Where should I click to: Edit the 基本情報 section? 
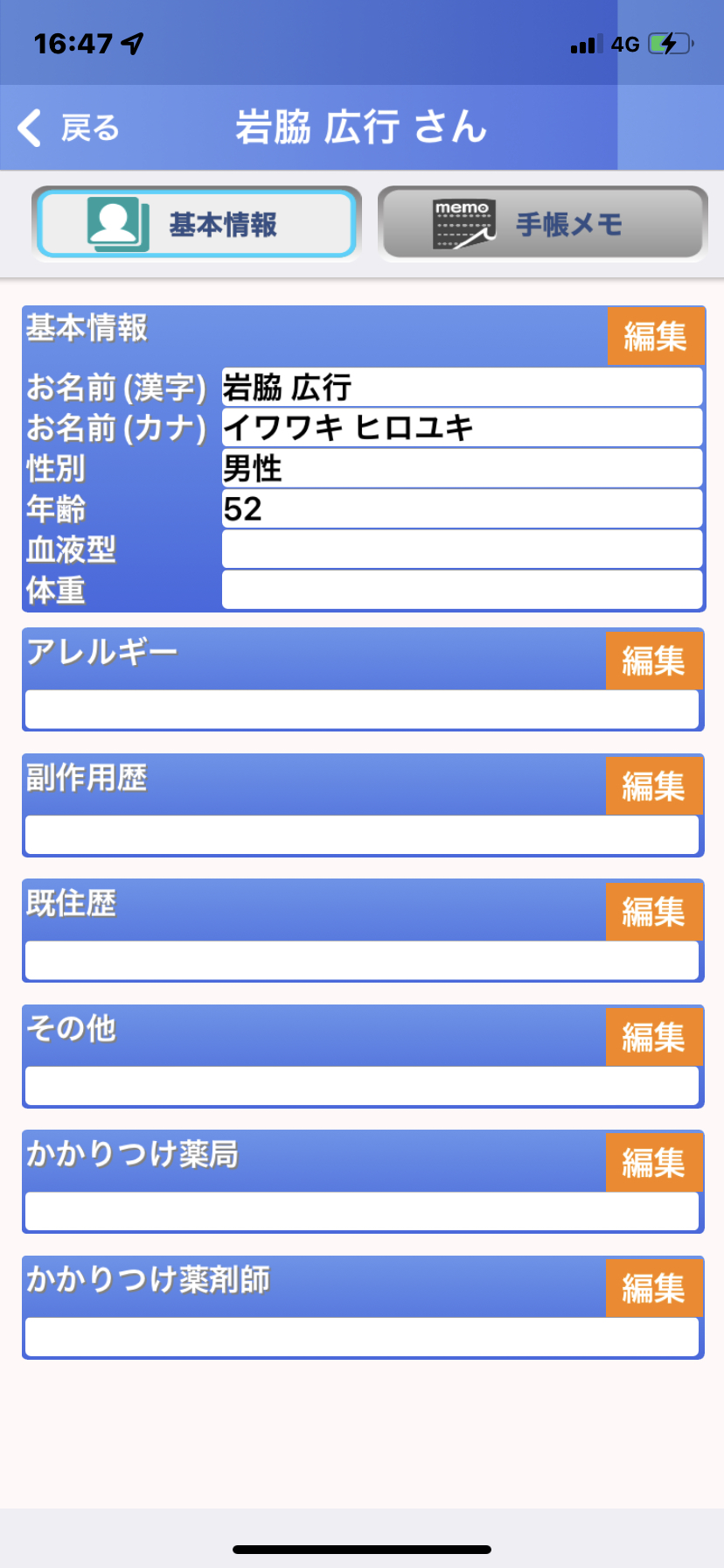tap(655, 336)
